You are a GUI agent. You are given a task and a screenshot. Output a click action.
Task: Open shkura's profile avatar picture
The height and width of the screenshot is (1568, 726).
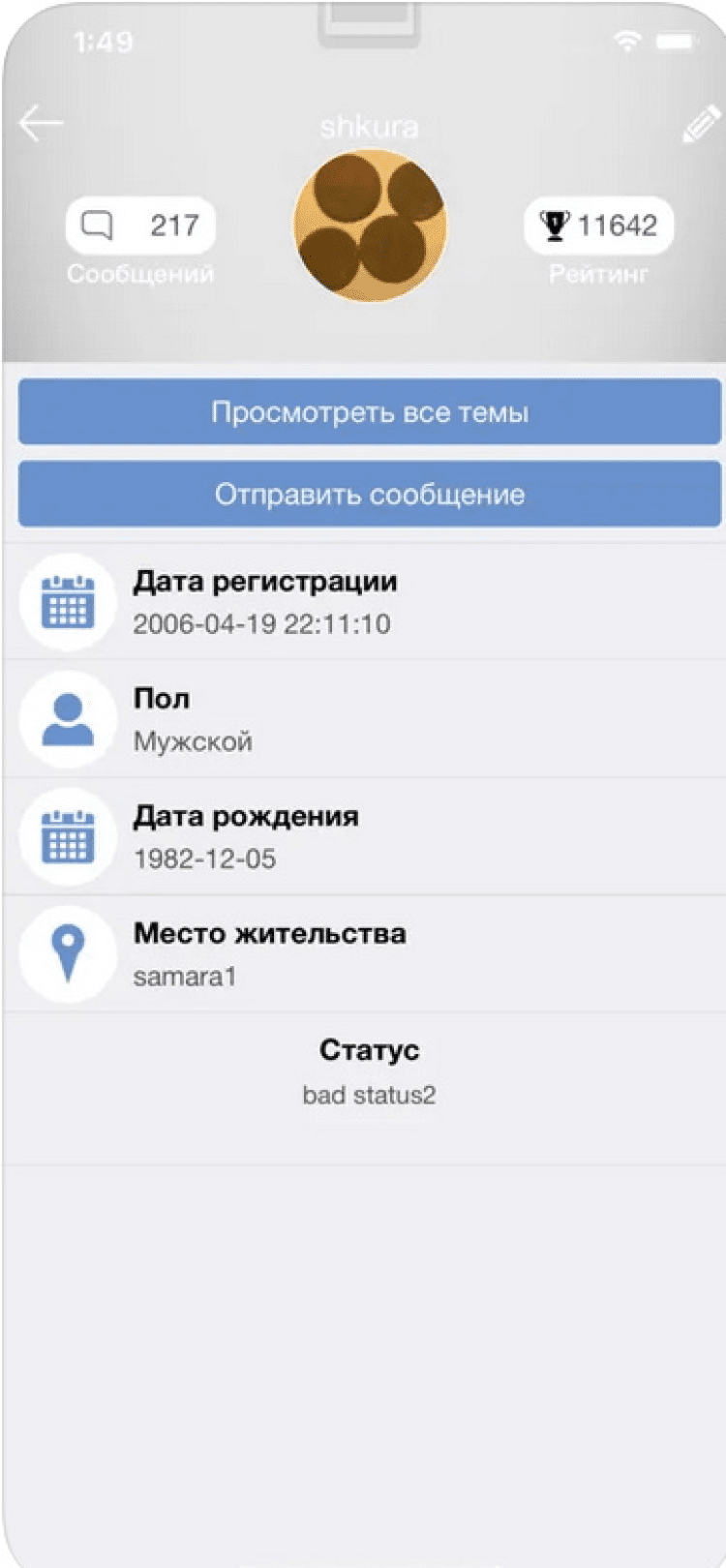(370, 226)
